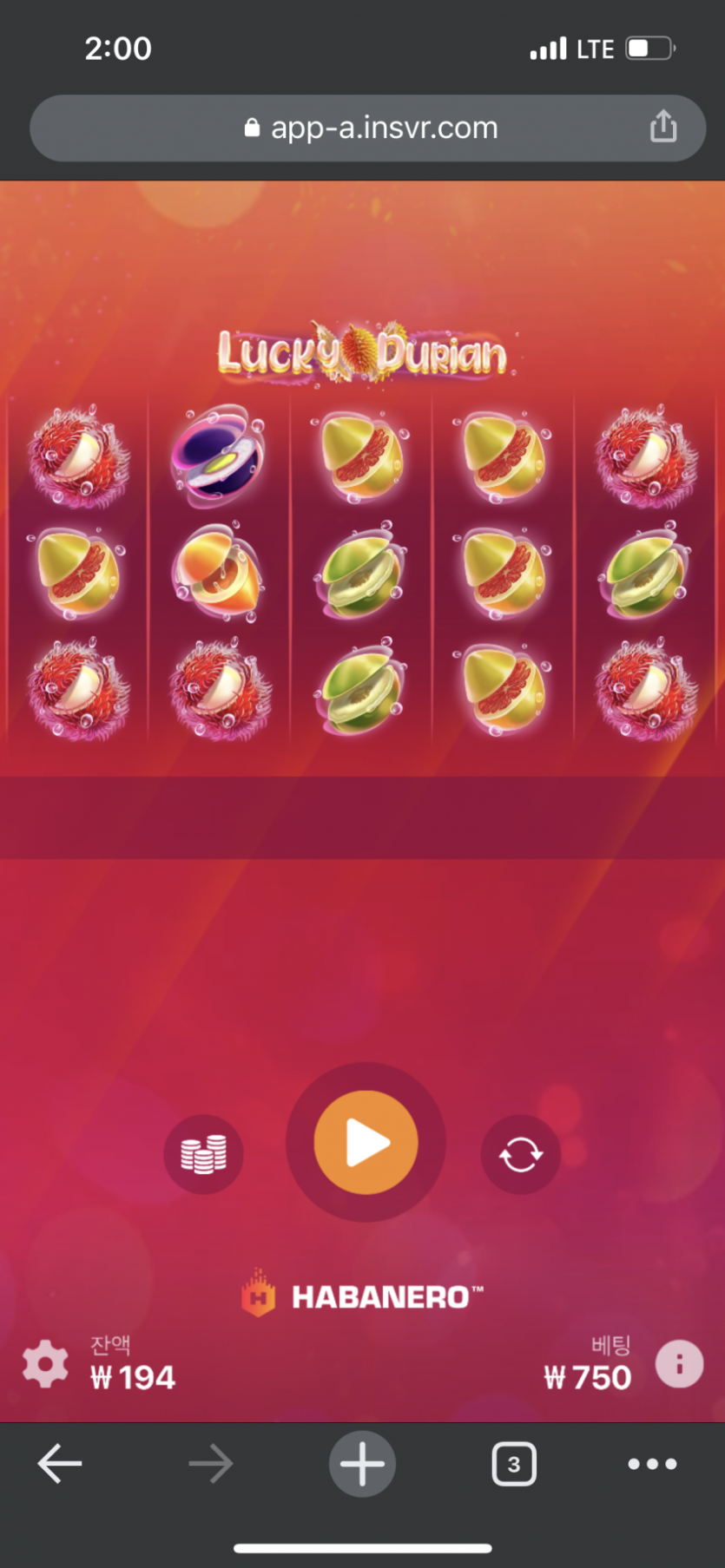The image size is (725, 1568).
Task: Open the bet amount coin stack button
Action: click(x=203, y=1154)
